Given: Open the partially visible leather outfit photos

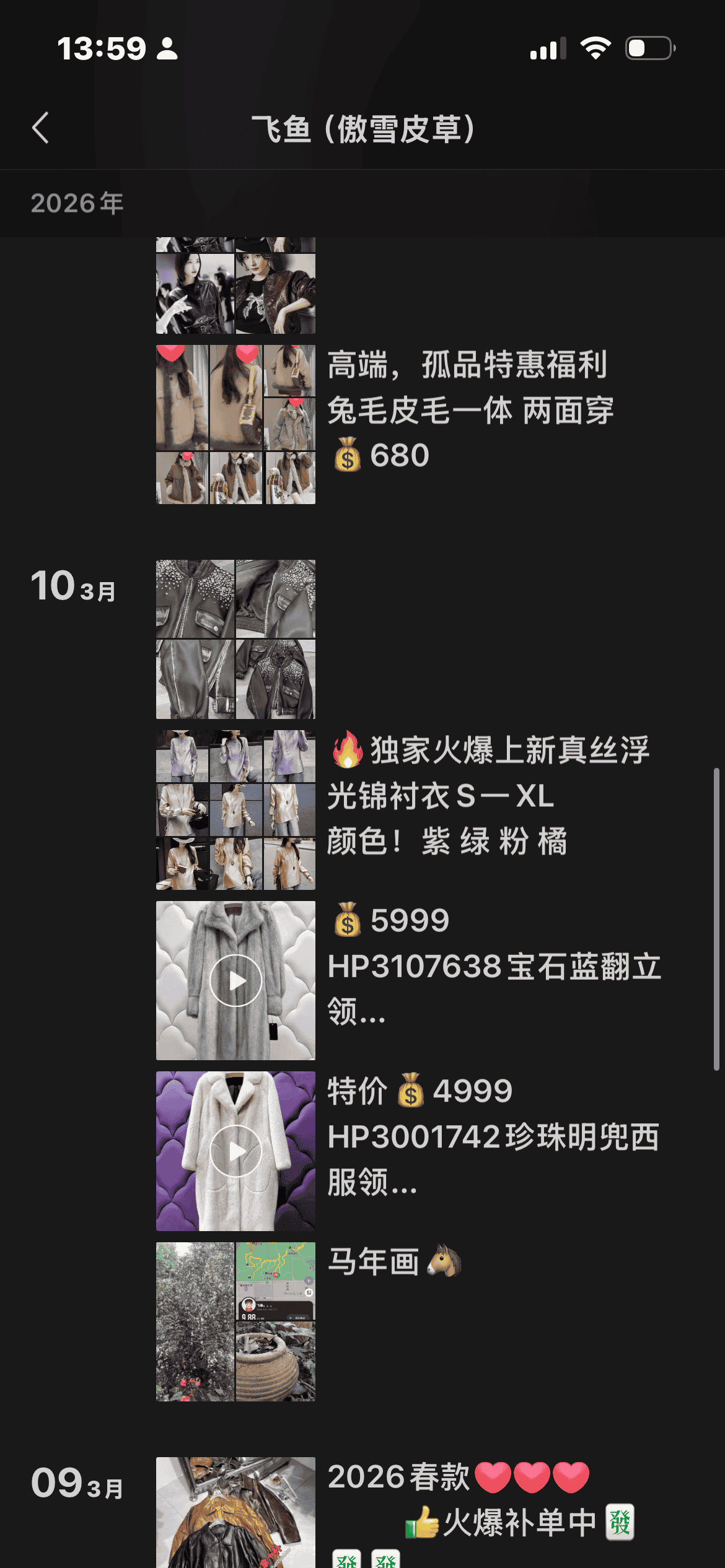Looking at the screenshot, I should click(x=235, y=286).
